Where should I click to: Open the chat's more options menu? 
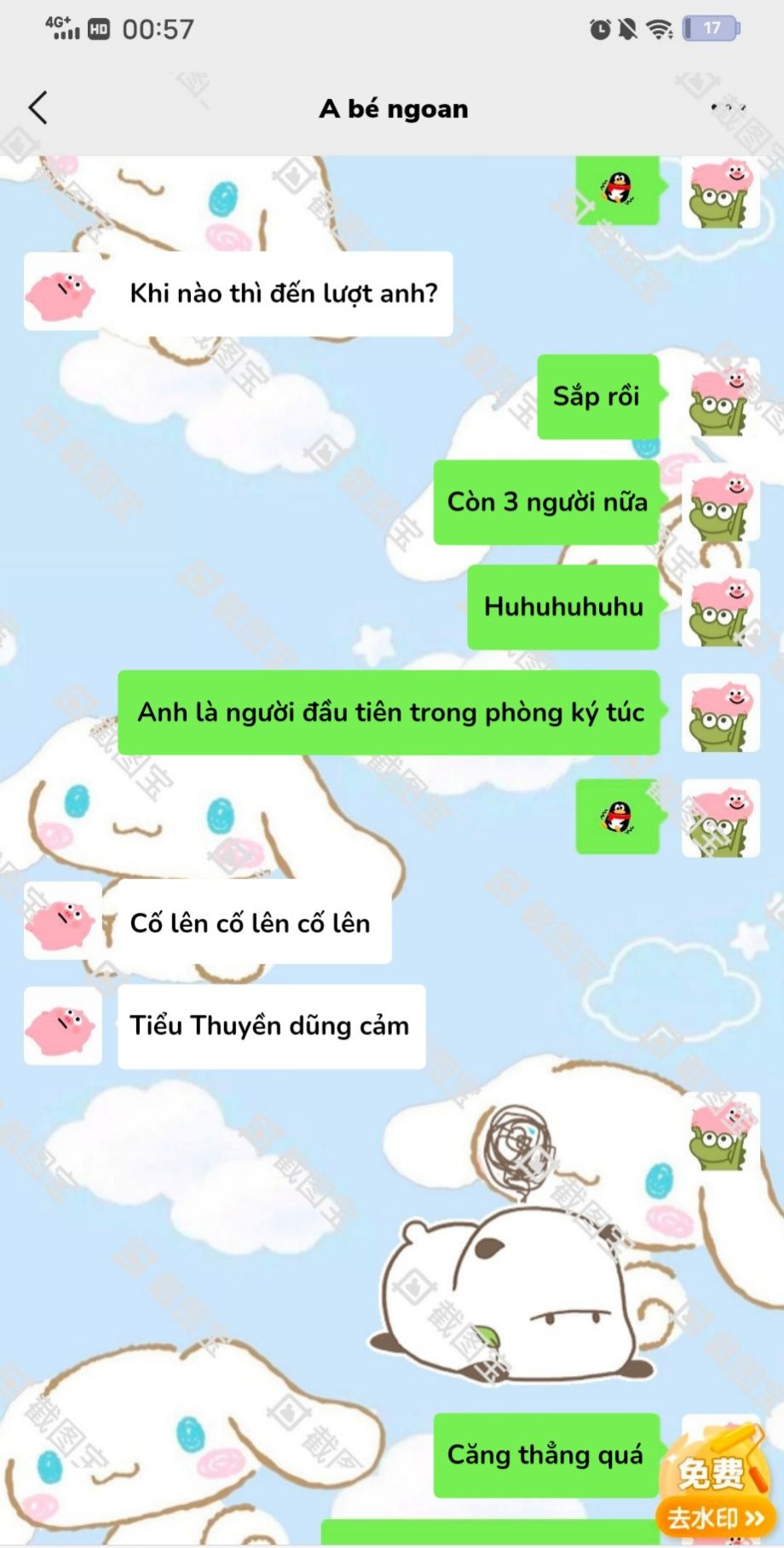728,107
